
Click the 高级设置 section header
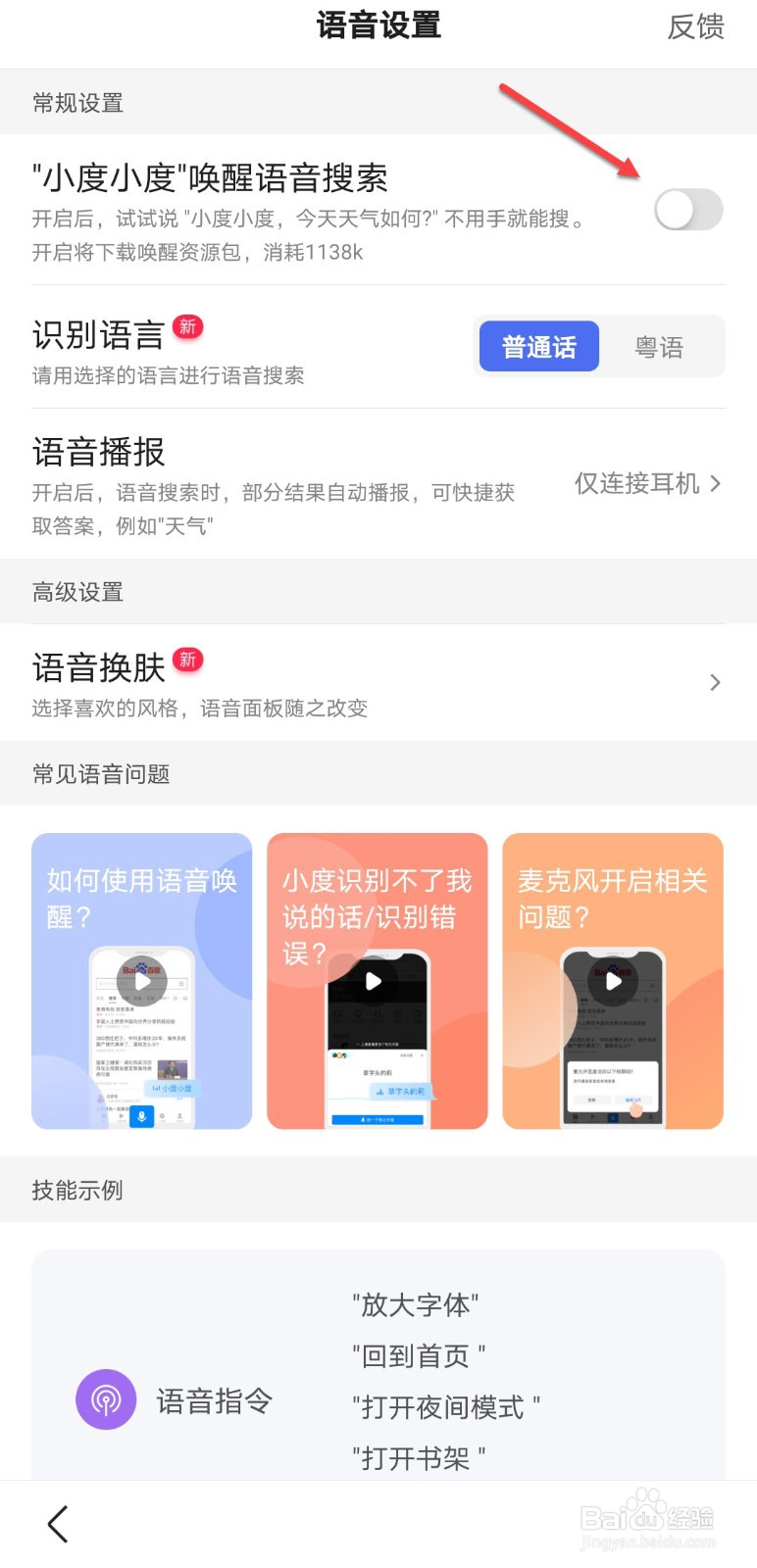(x=77, y=591)
